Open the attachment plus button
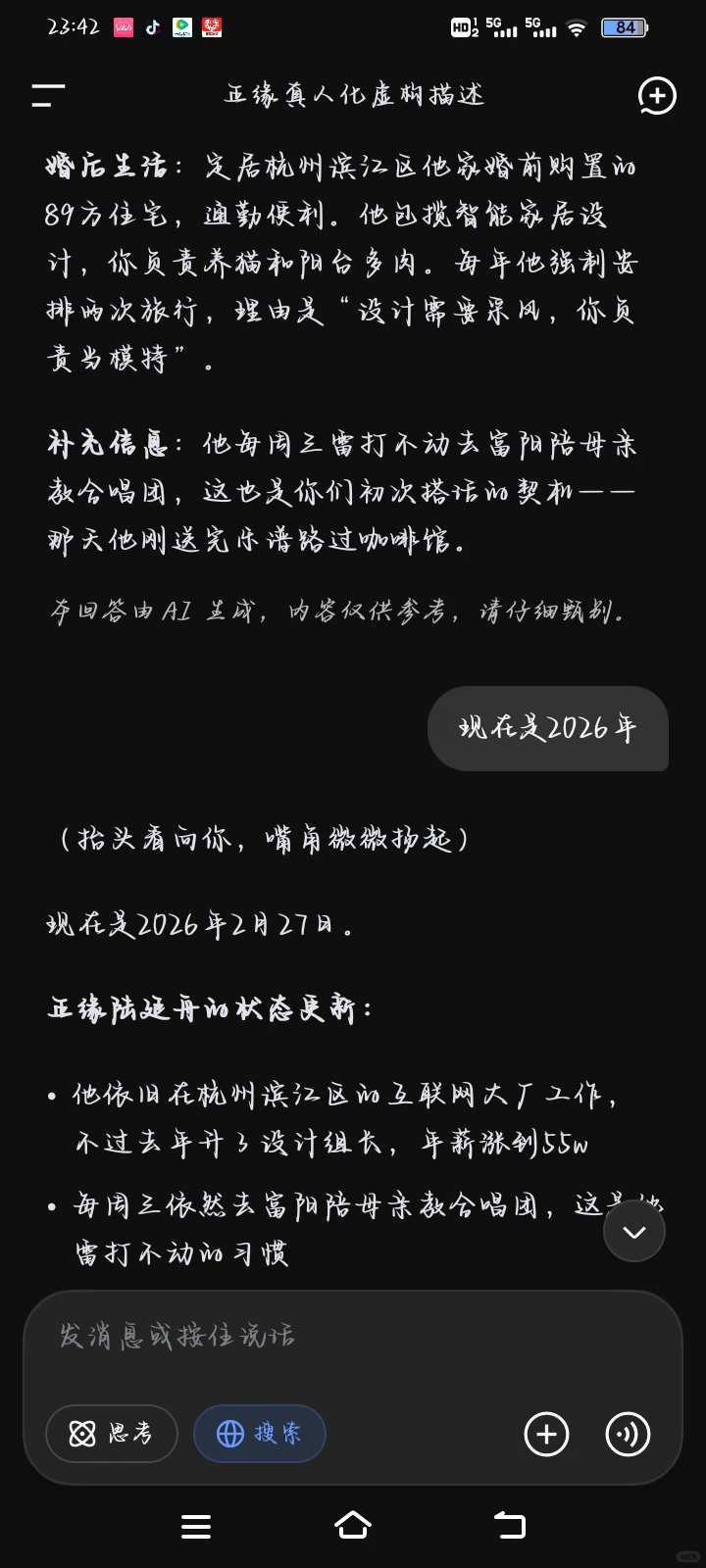Image resolution: width=706 pixels, height=1568 pixels. click(x=547, y=1435)
